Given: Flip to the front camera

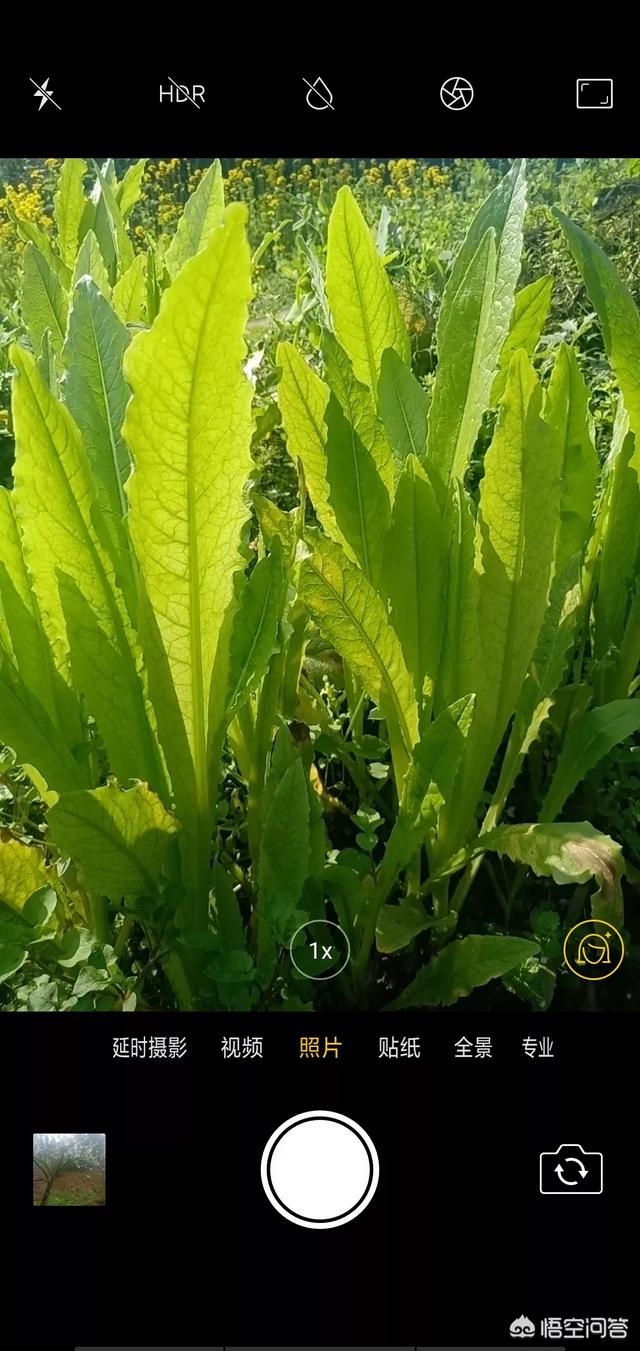Looking at the screenshot, I should click(x=571, y=1170).
